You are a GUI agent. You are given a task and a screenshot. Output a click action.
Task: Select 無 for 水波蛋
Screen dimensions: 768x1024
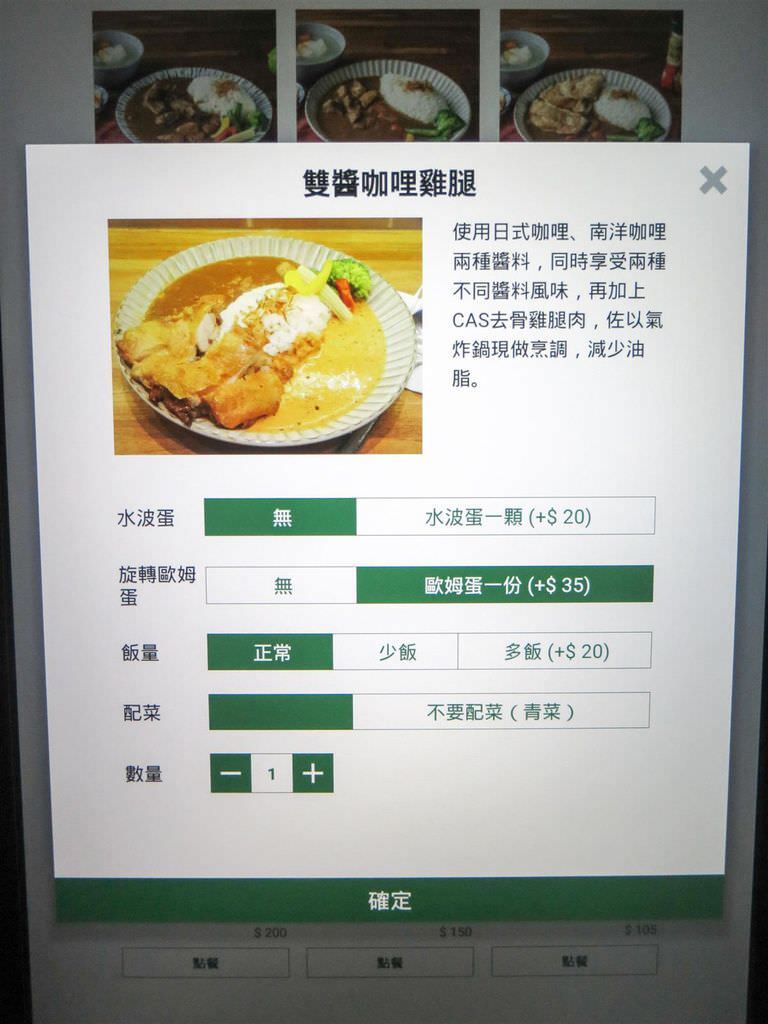click(x=281, y=517)
